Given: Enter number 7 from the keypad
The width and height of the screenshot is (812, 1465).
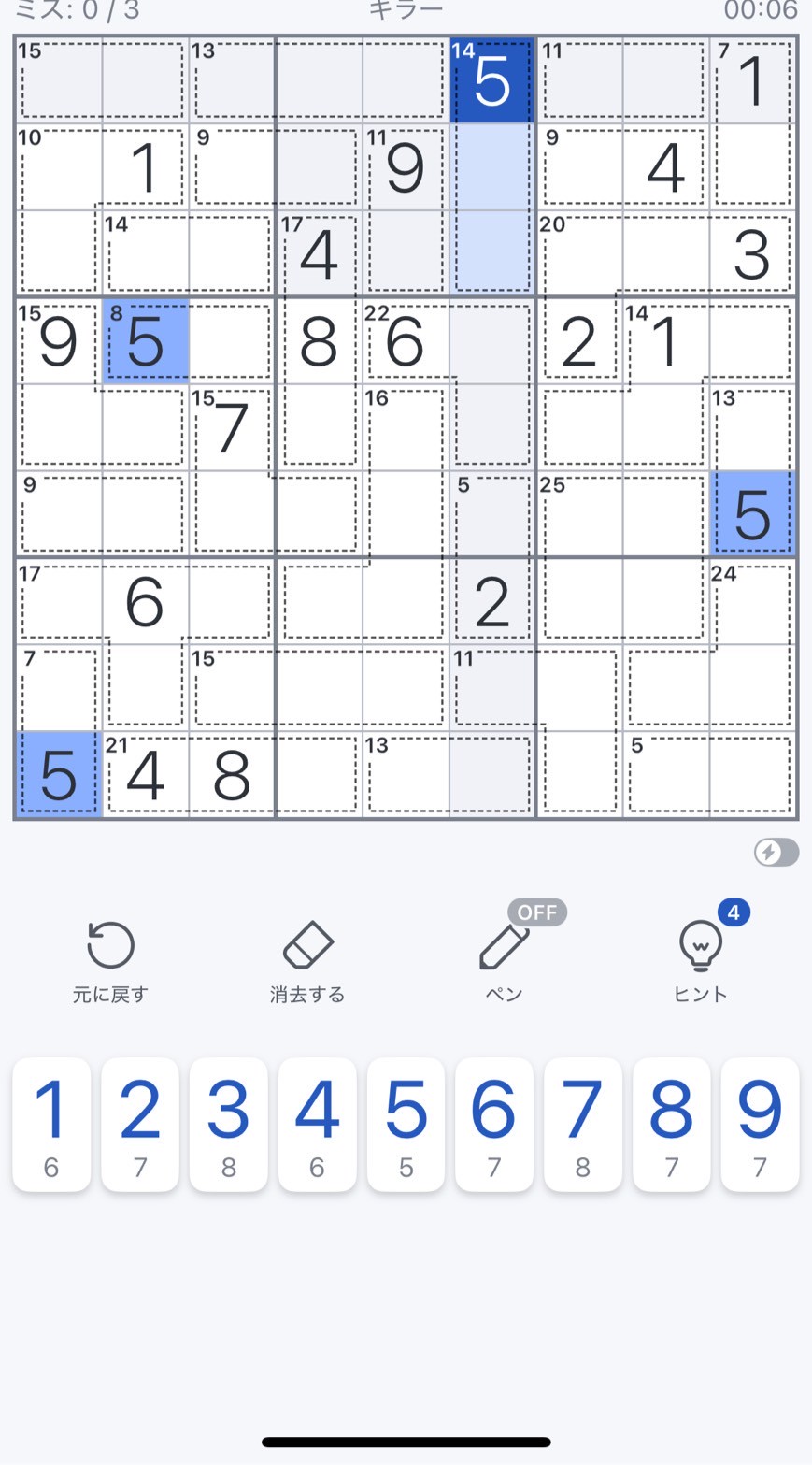Looking at the screenshot, I should click(x=582, y=1125).
